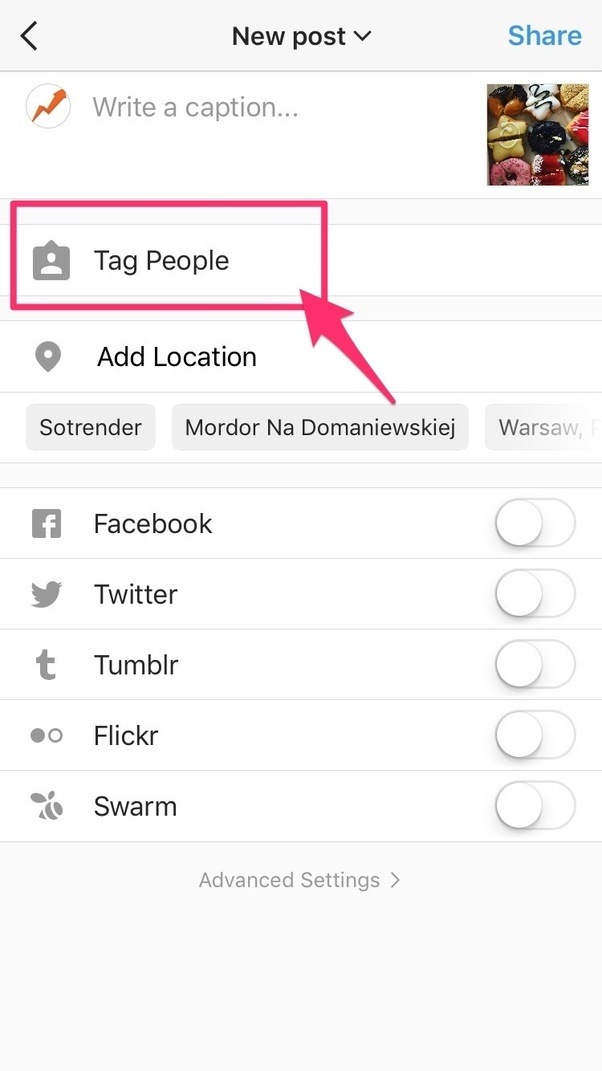The height and width of the screenshot is (1071, 602).
Task: Open Tag People
Action: 162,261
